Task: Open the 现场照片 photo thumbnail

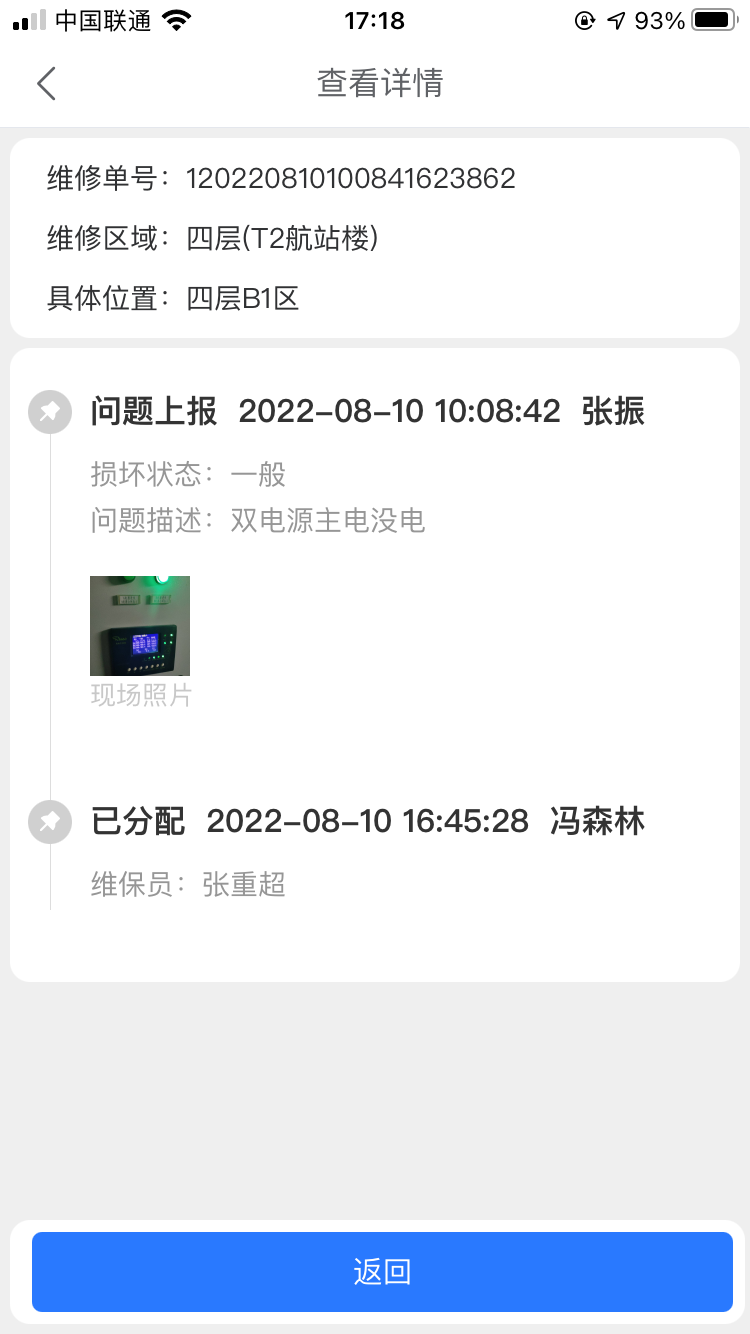Action: click(x=140, y=626)
